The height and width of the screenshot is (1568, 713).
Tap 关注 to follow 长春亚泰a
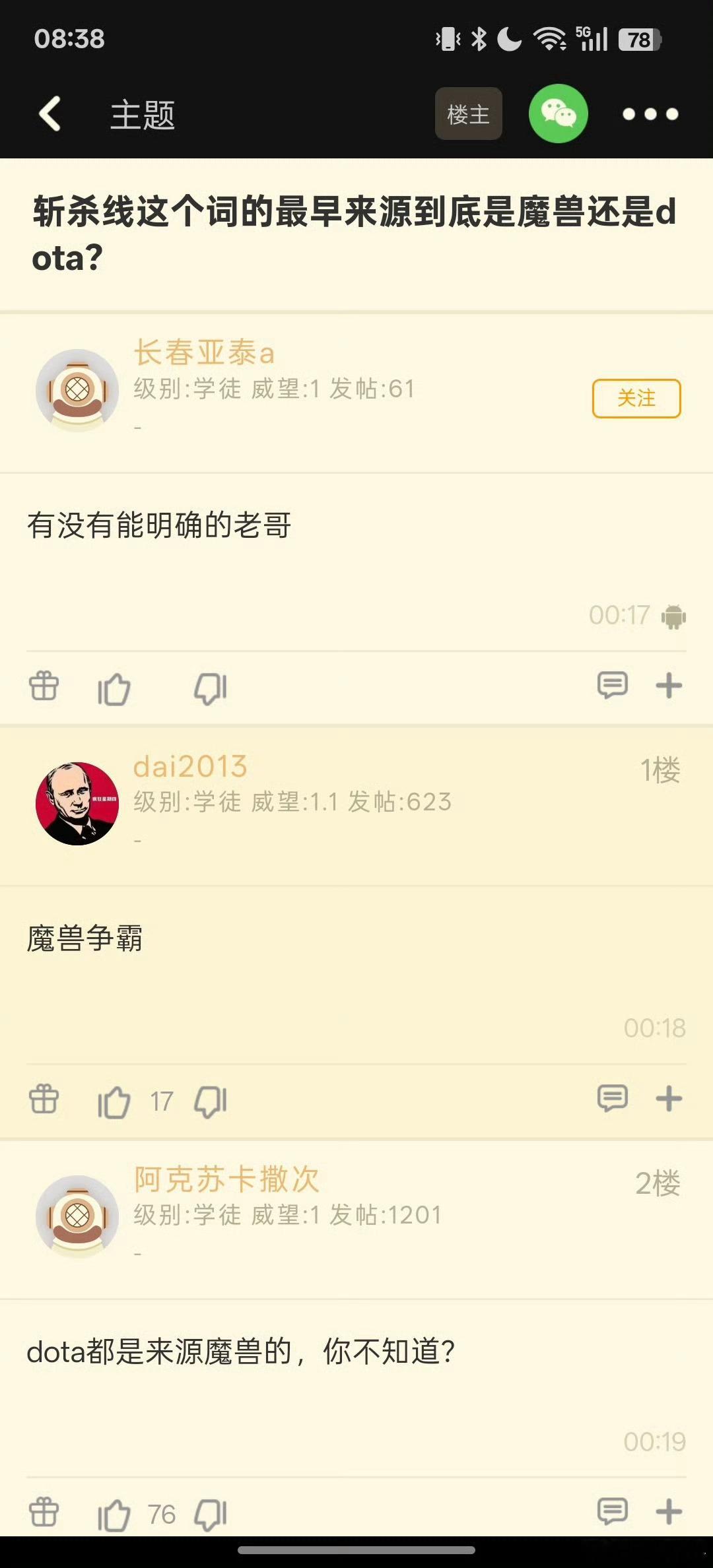click(x=636, y=399)
